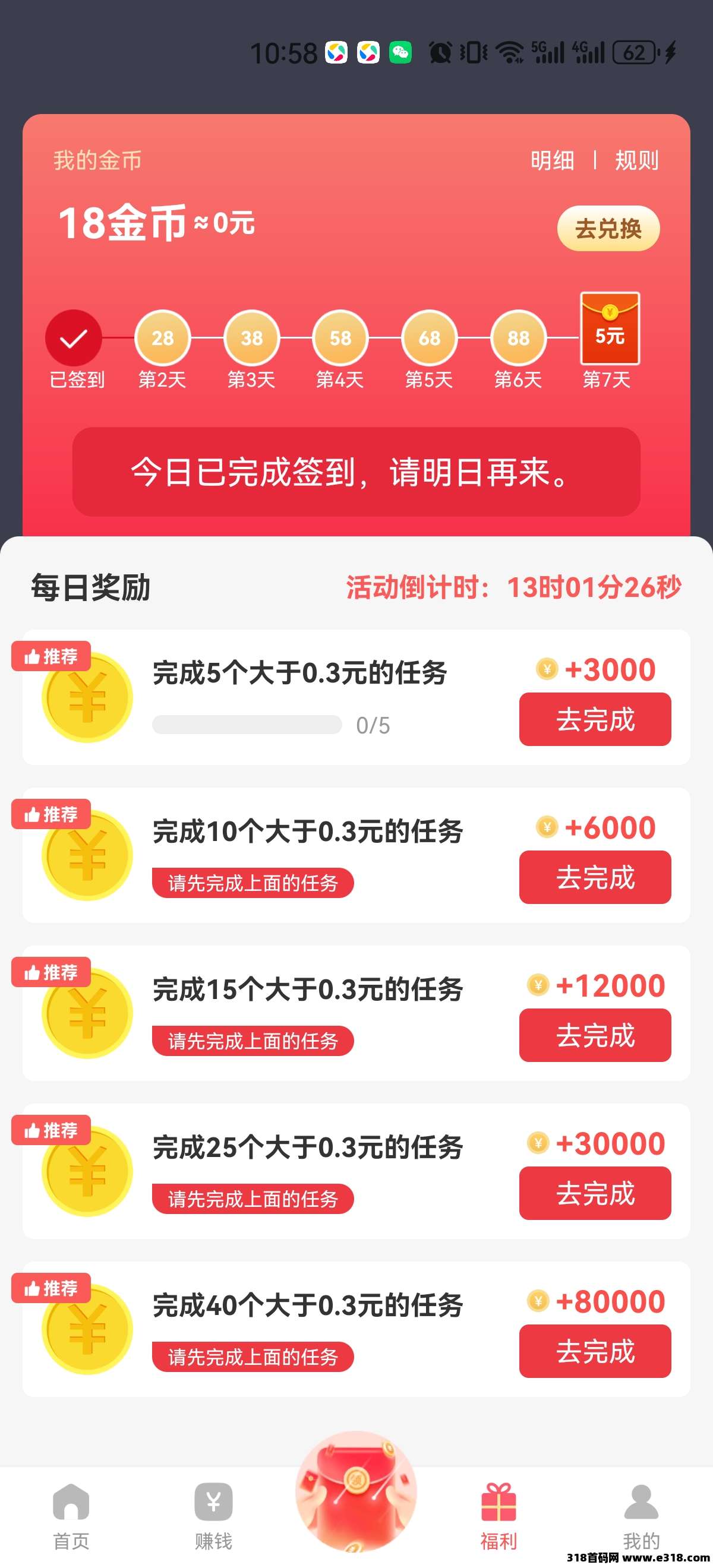Open the 明细 coin details link
Screen dimensions: 713x1568
click(x=551, y=161)
